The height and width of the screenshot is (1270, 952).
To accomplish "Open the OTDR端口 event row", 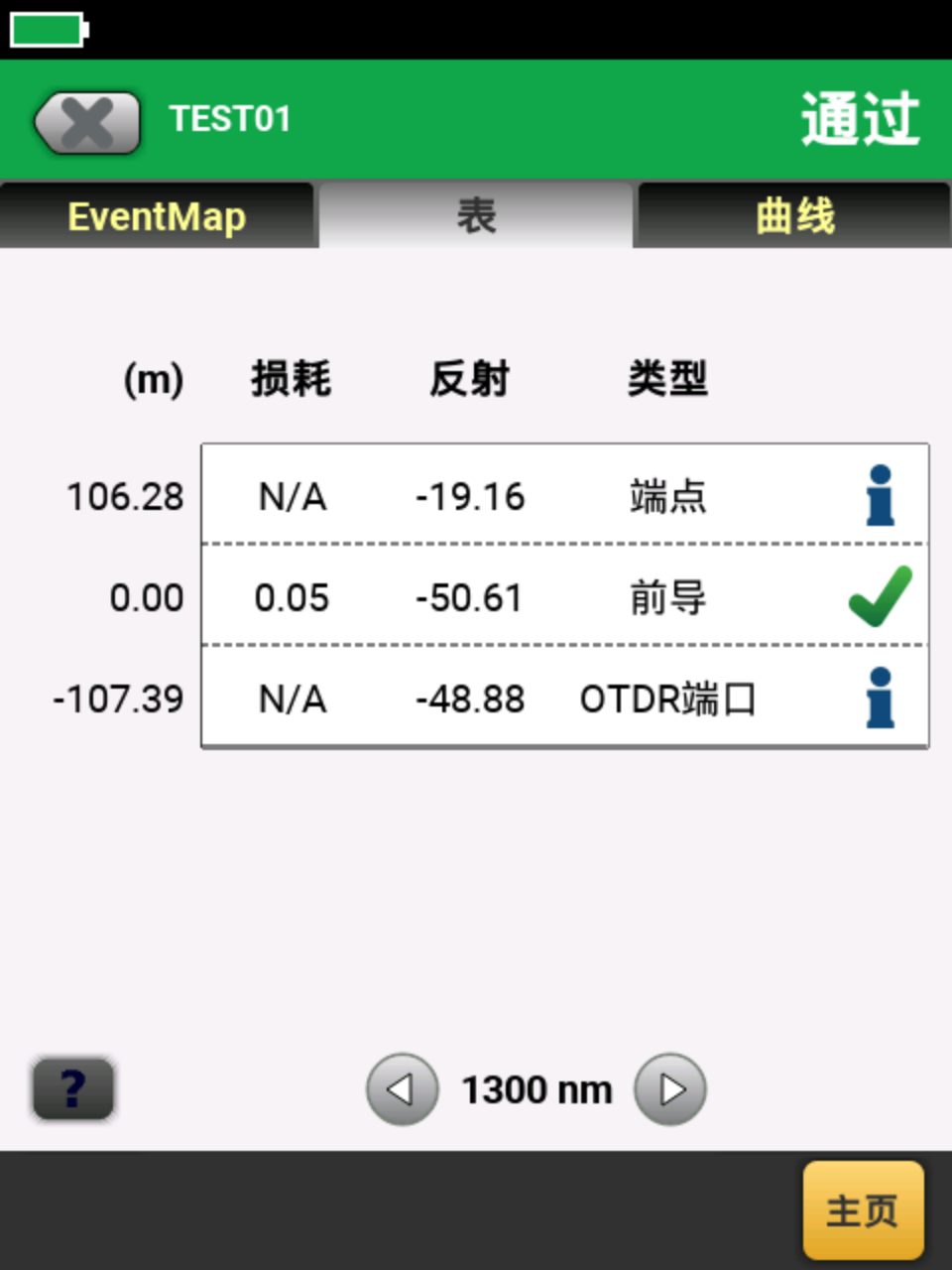I will pos(564,698).
